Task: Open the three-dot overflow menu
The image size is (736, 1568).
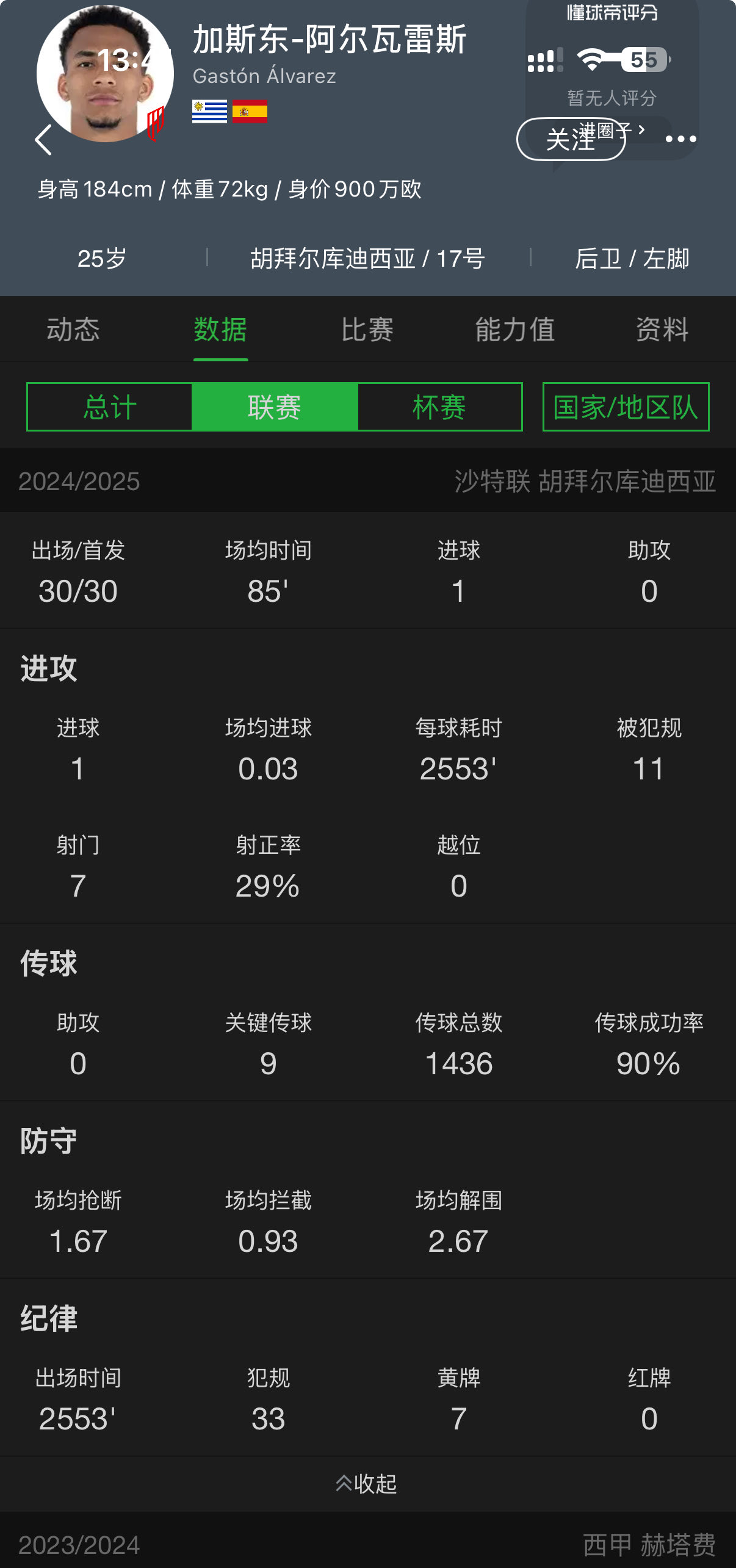Action: pos(680,140)
